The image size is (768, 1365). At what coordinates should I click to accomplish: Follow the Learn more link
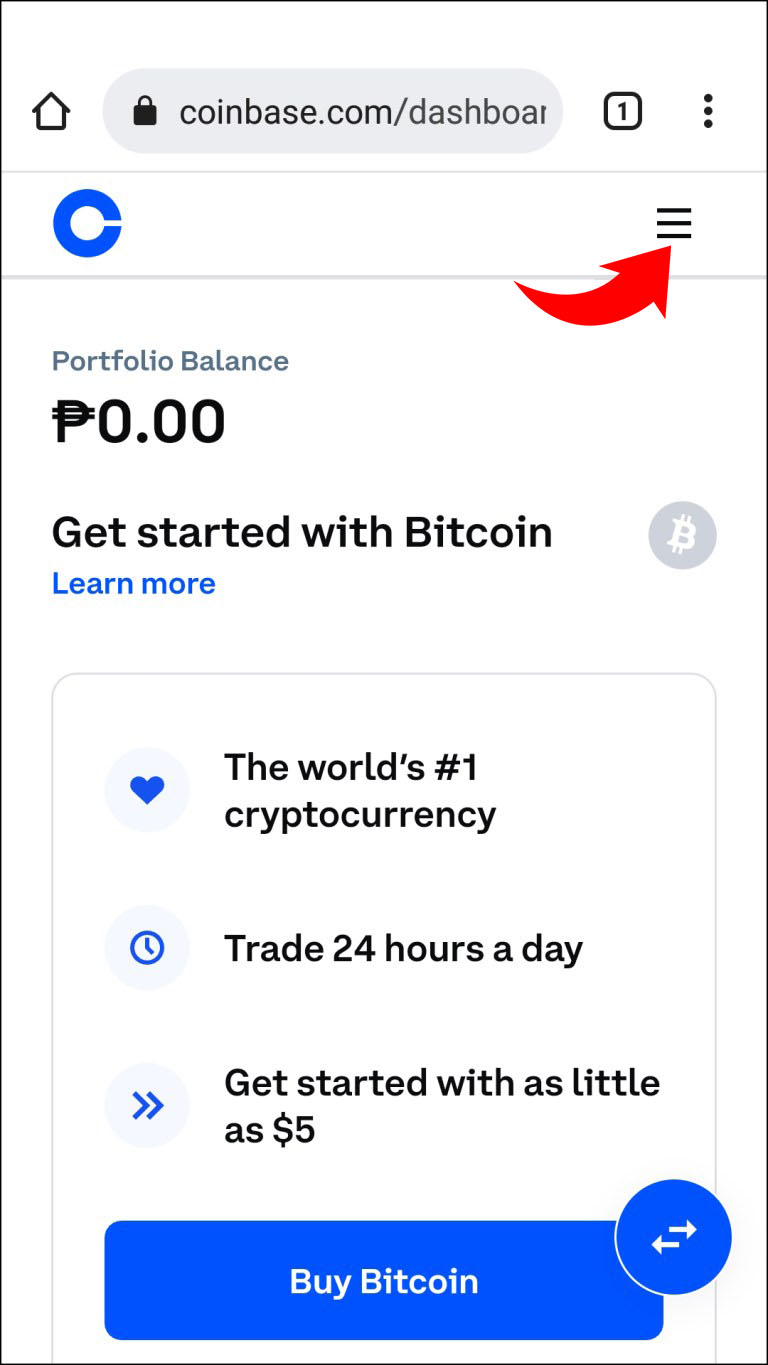coord(134,583)
